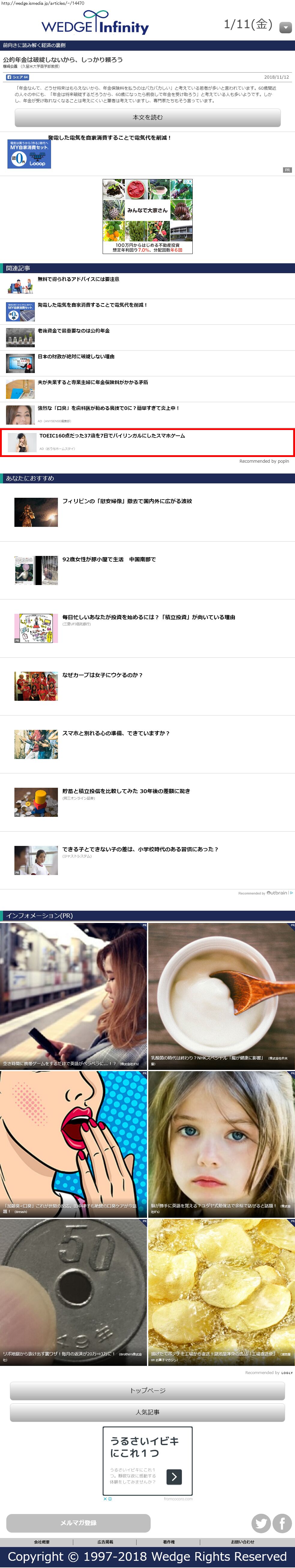Open related article 老後資金で最重要なのは公的年金

click(74, 331)
